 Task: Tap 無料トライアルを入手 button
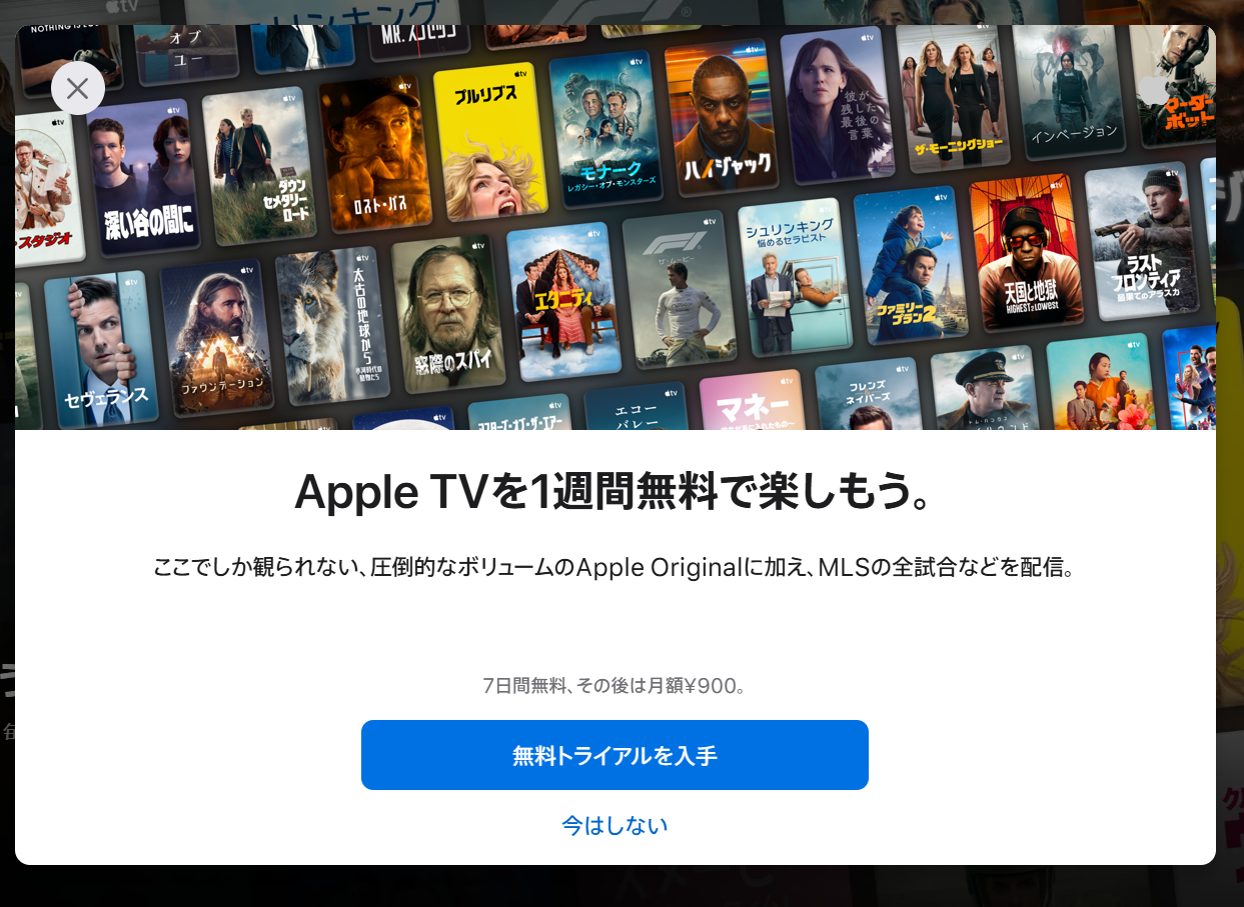(614, 755)
